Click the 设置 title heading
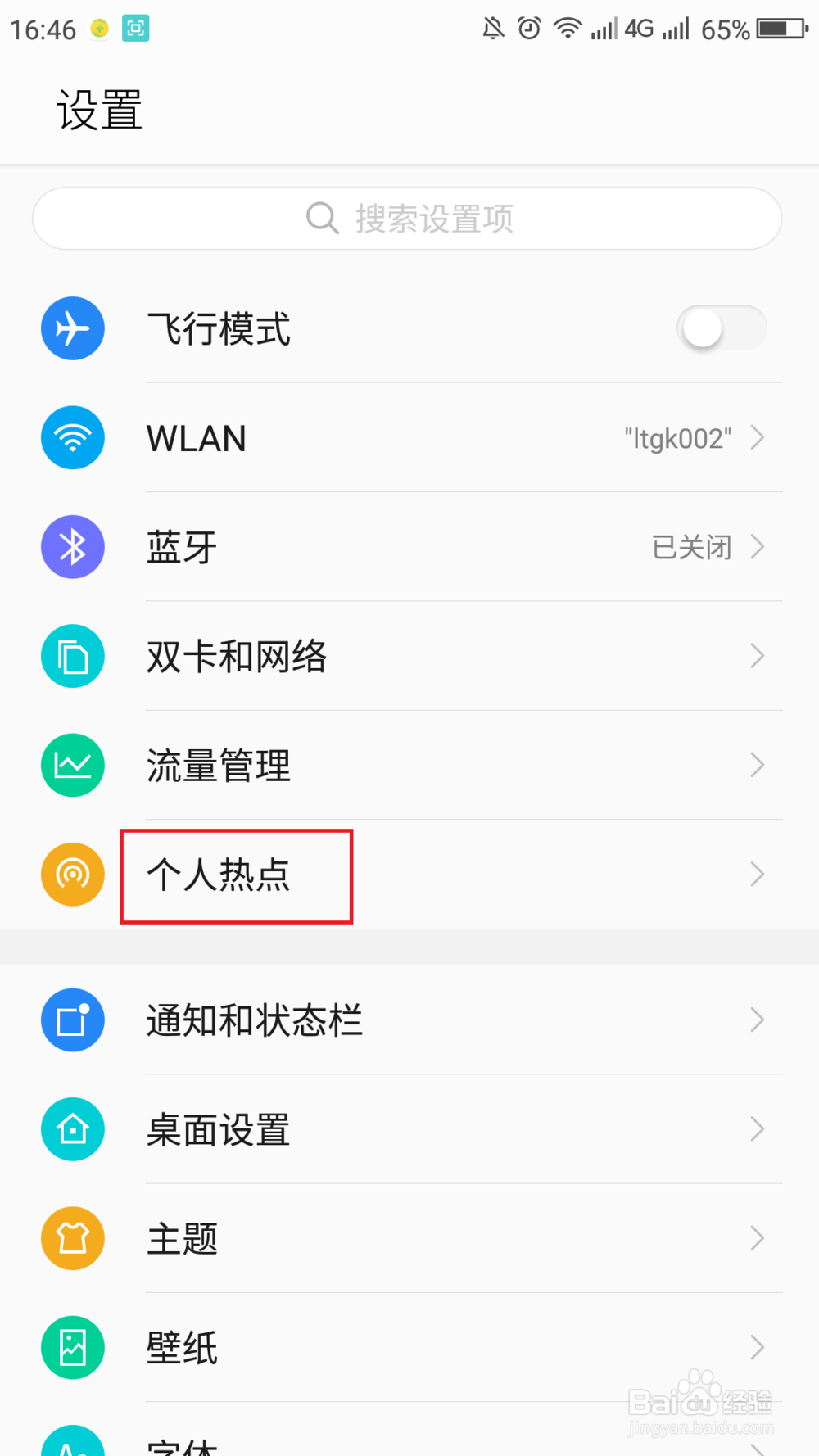This screenshot has height=1456, width=819. point(99,109)
